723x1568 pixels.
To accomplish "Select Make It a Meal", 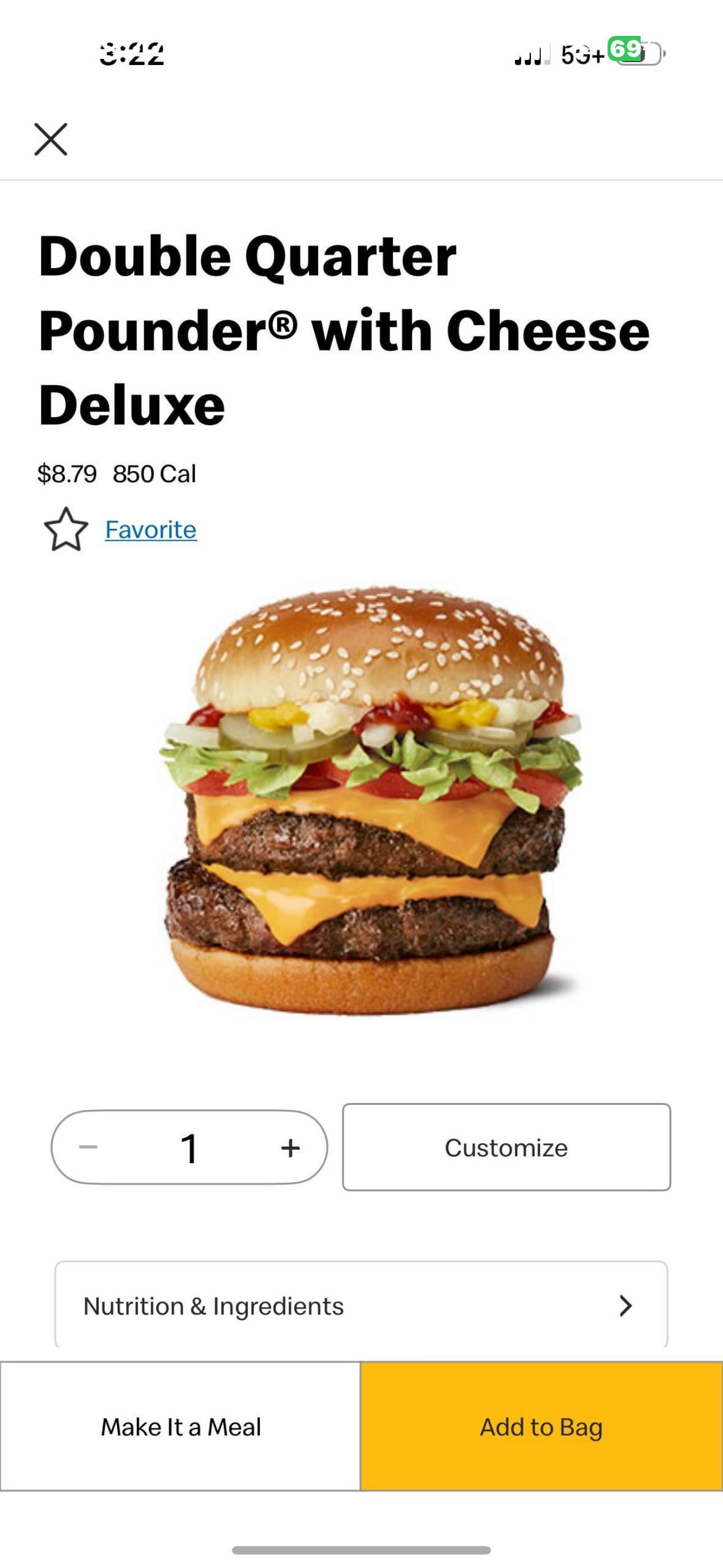I will point(180,1427).
